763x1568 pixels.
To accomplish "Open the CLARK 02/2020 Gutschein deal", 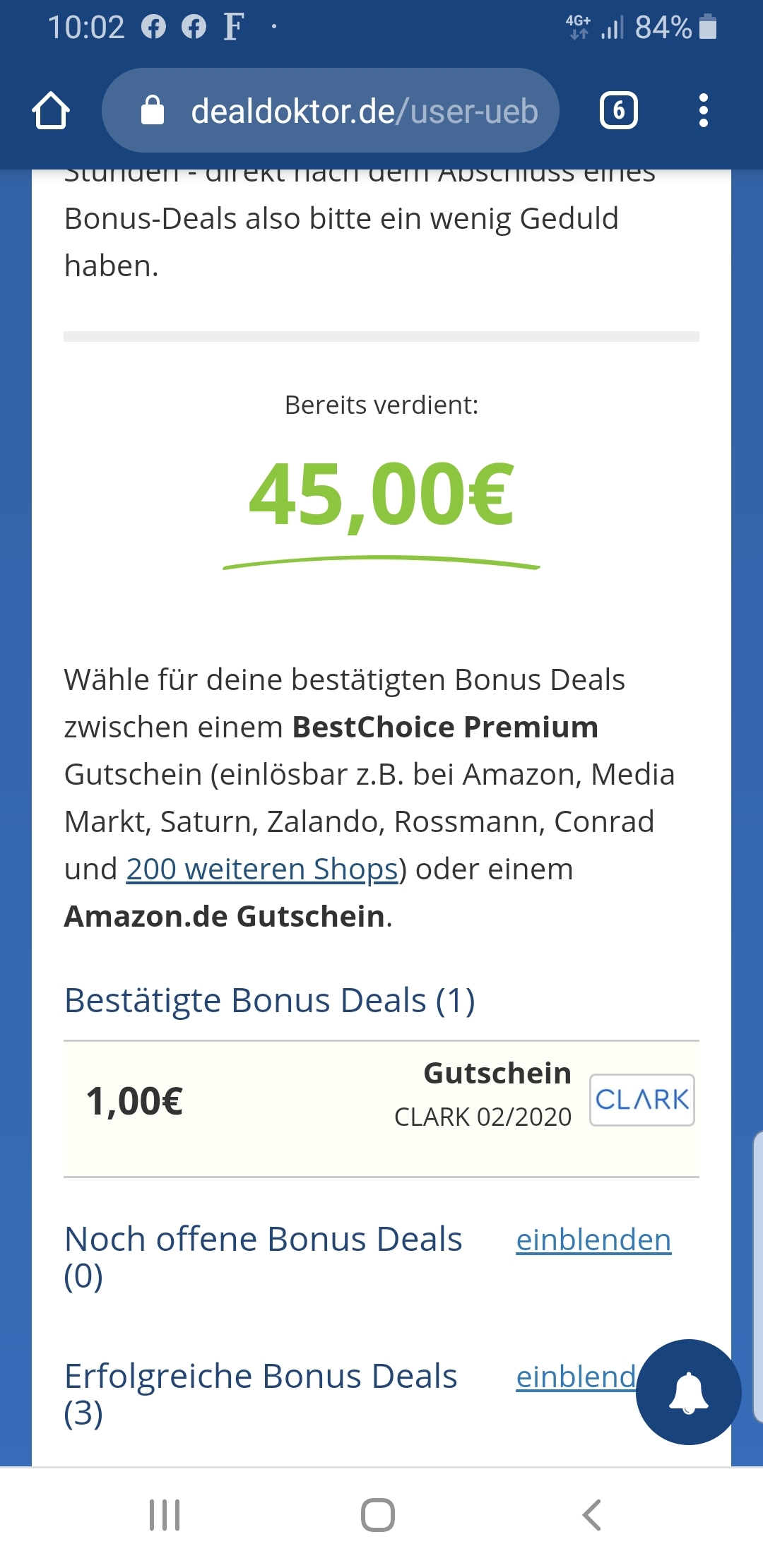I will (x=381, y=1108).
